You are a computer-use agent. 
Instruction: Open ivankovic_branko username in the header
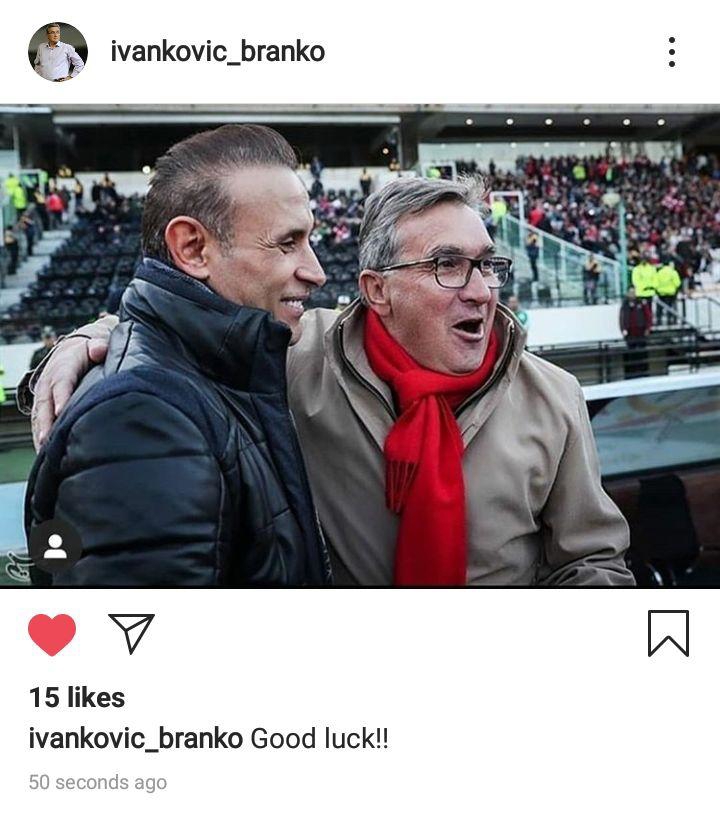pyautogui.click(x=217, y=52)
